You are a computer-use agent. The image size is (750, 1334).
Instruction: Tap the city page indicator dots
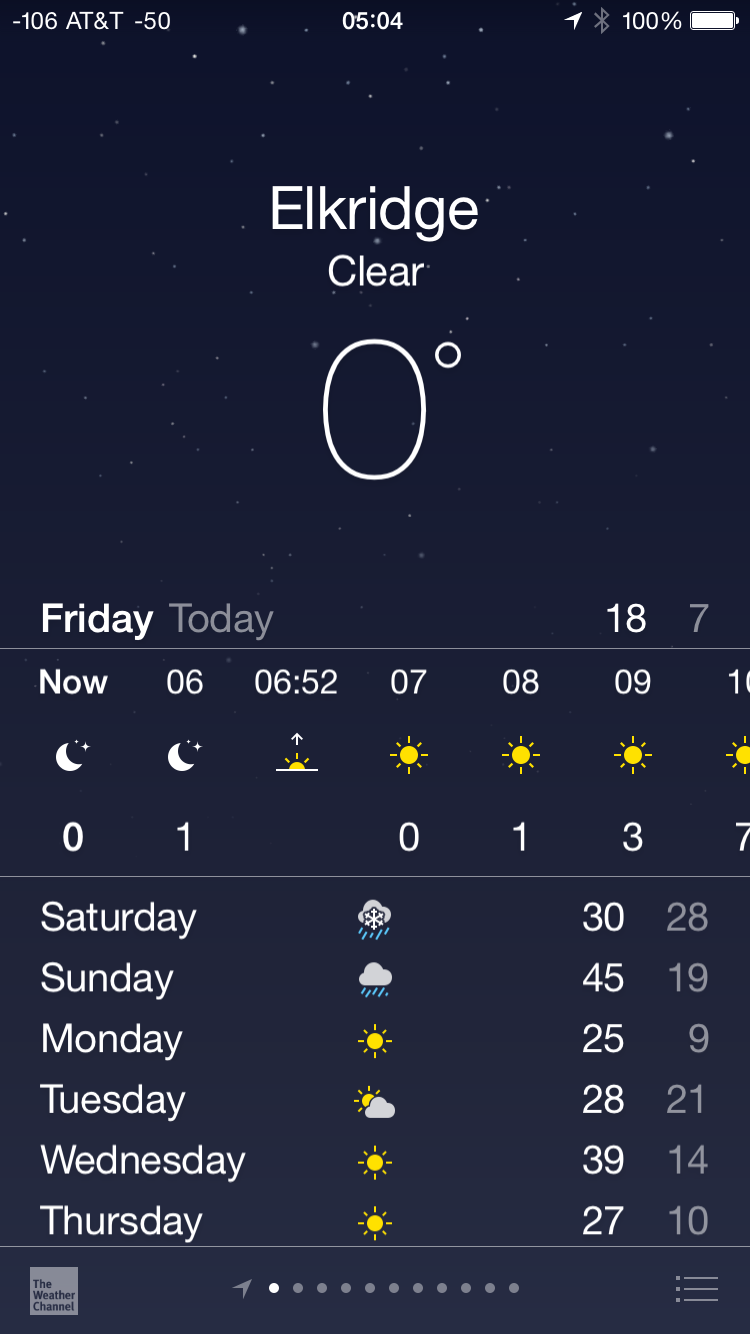coord(393,1289)
